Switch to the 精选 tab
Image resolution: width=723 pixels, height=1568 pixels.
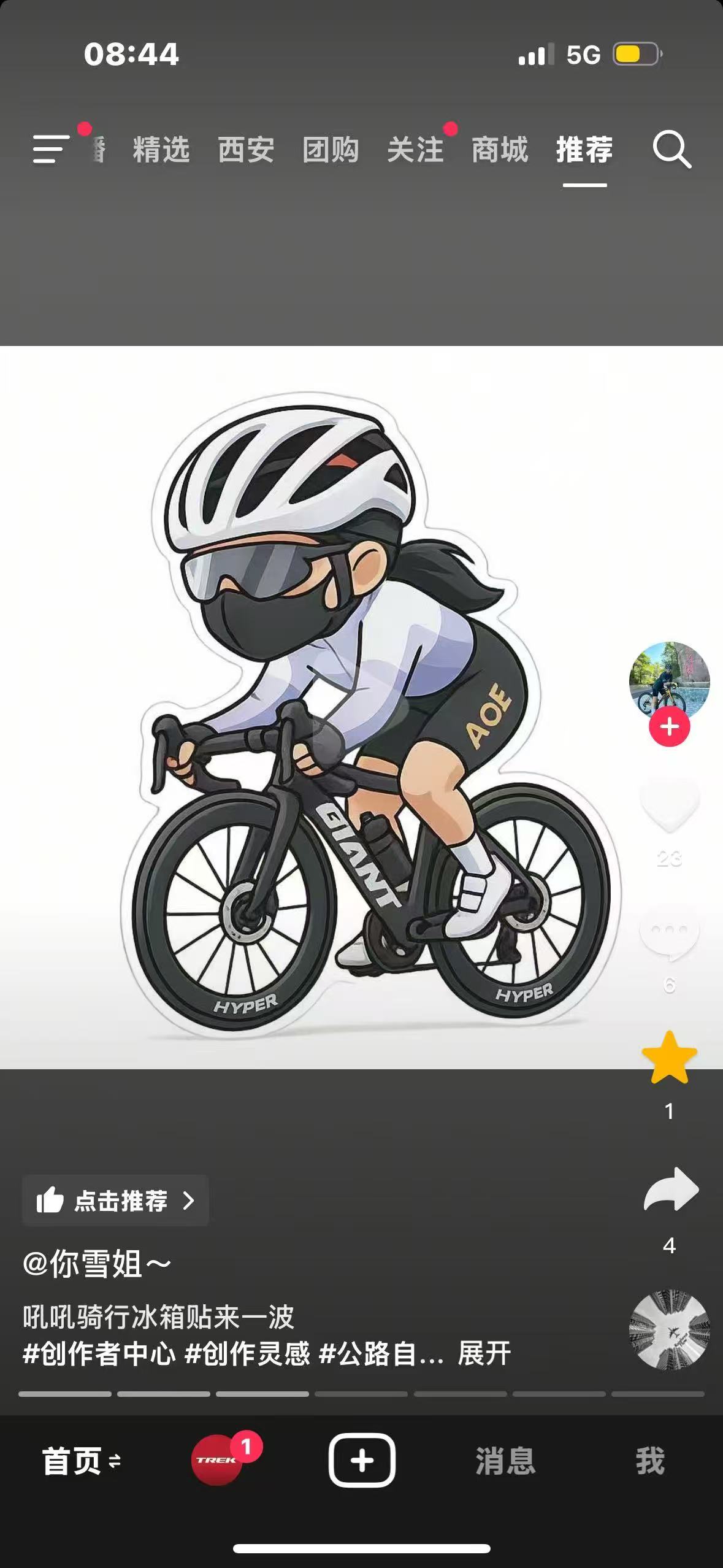tap(161, 150)
